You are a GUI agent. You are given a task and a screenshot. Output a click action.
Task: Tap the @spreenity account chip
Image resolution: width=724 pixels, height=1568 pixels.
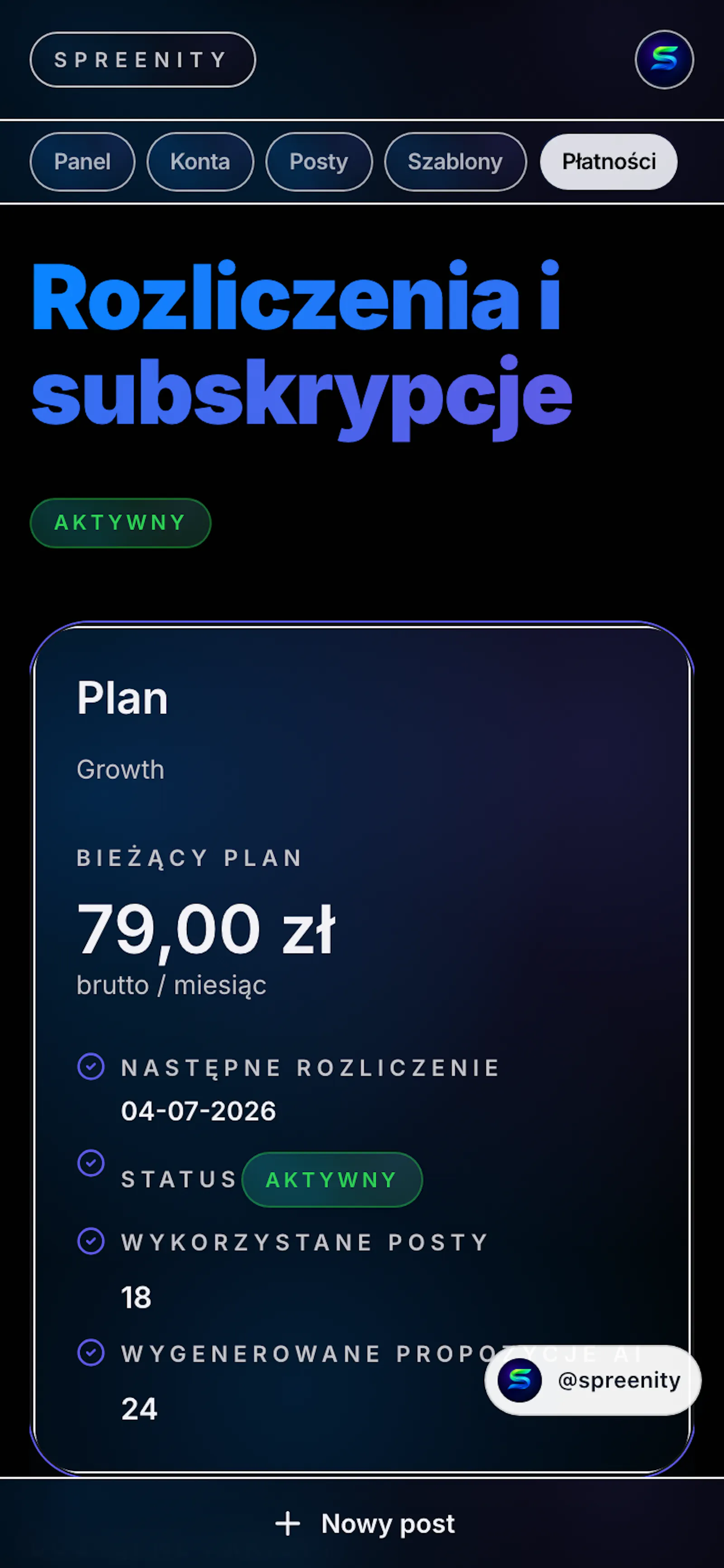click(593, 1380)
